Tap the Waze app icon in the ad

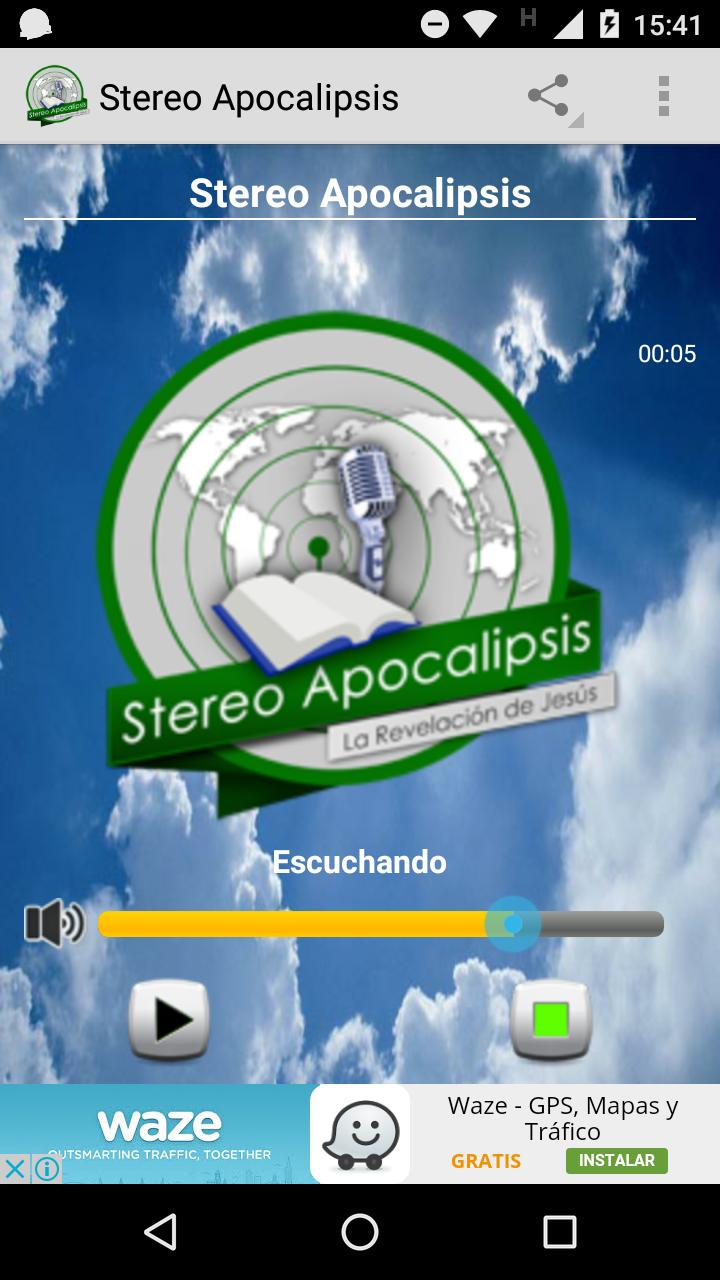360,1133
